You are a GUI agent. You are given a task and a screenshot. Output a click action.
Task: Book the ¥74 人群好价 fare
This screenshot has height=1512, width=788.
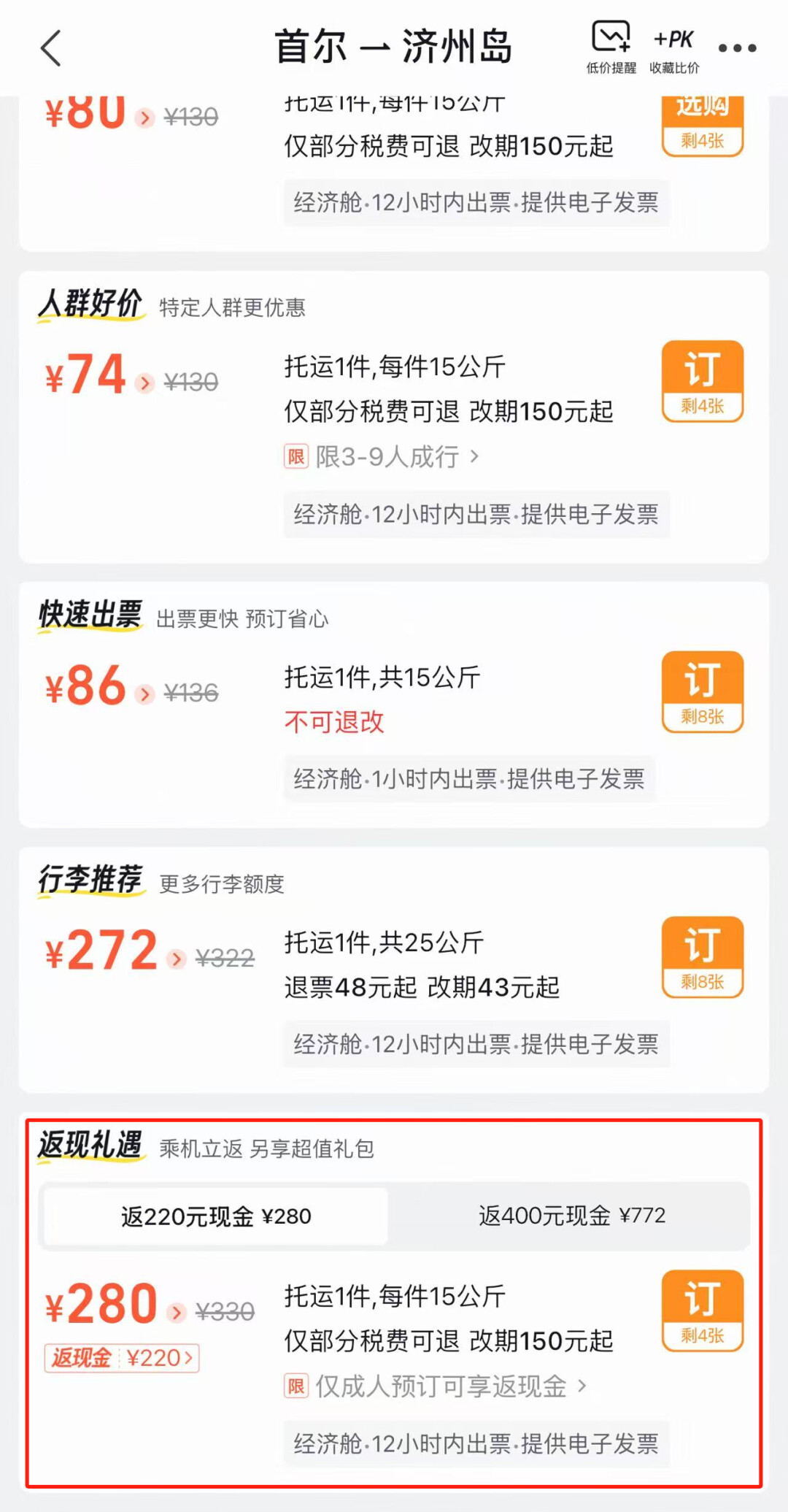tap(702, 381)
